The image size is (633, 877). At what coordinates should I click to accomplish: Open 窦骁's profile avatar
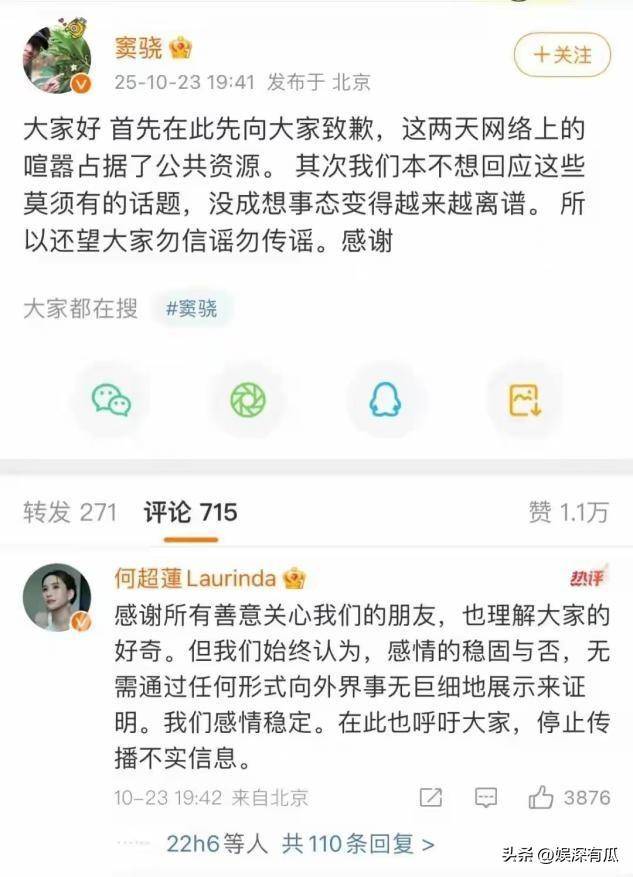pyautogui.click(x=57, y=59)
